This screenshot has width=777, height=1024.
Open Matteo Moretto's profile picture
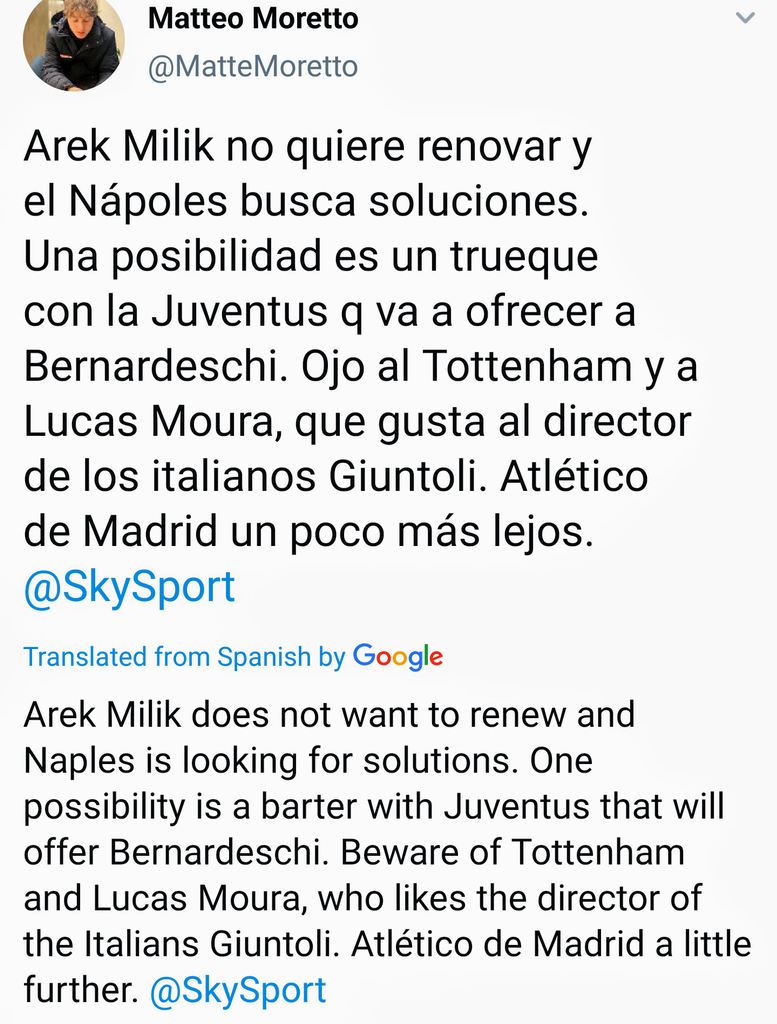pyautogui.click(x=73, y=43)
